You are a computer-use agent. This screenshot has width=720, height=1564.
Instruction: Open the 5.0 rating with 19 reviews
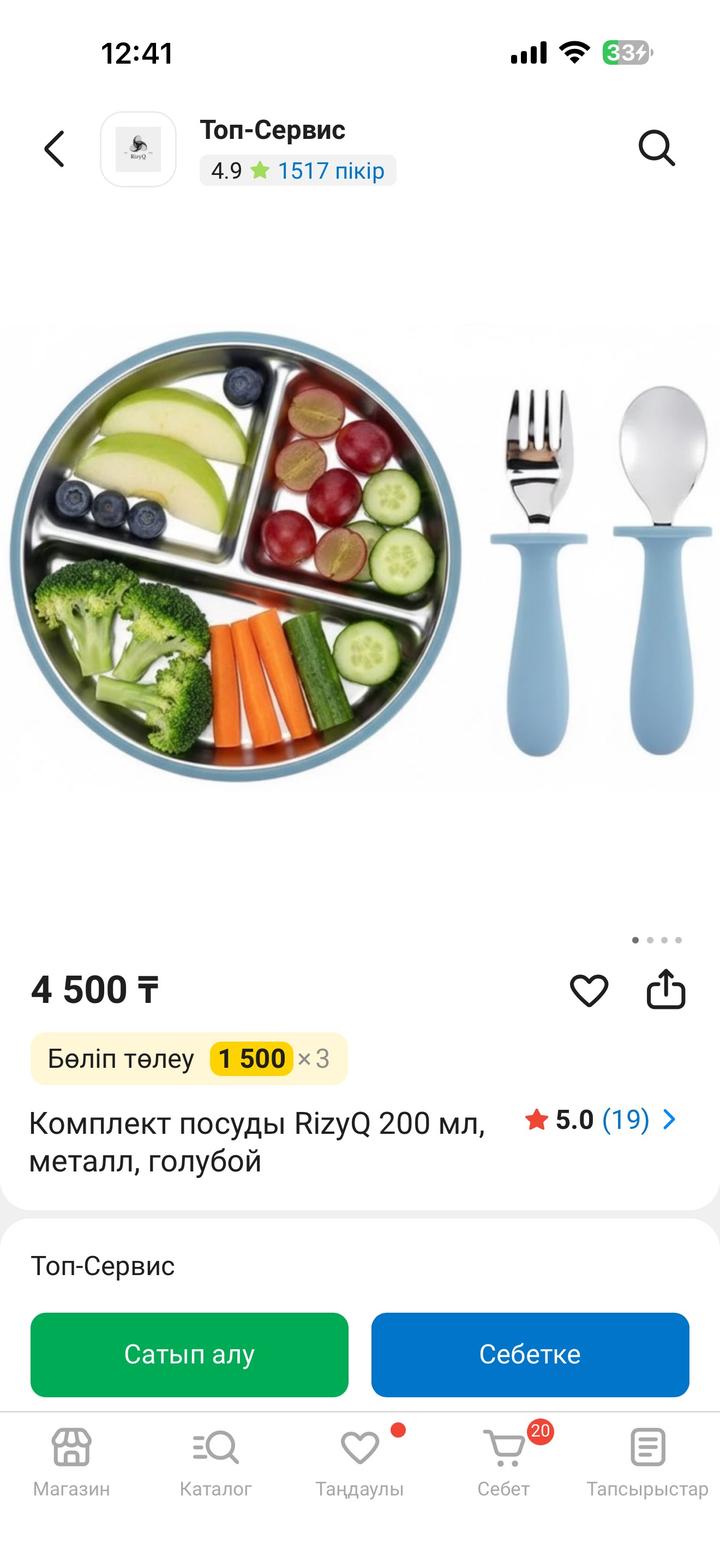pos(602,1120)
